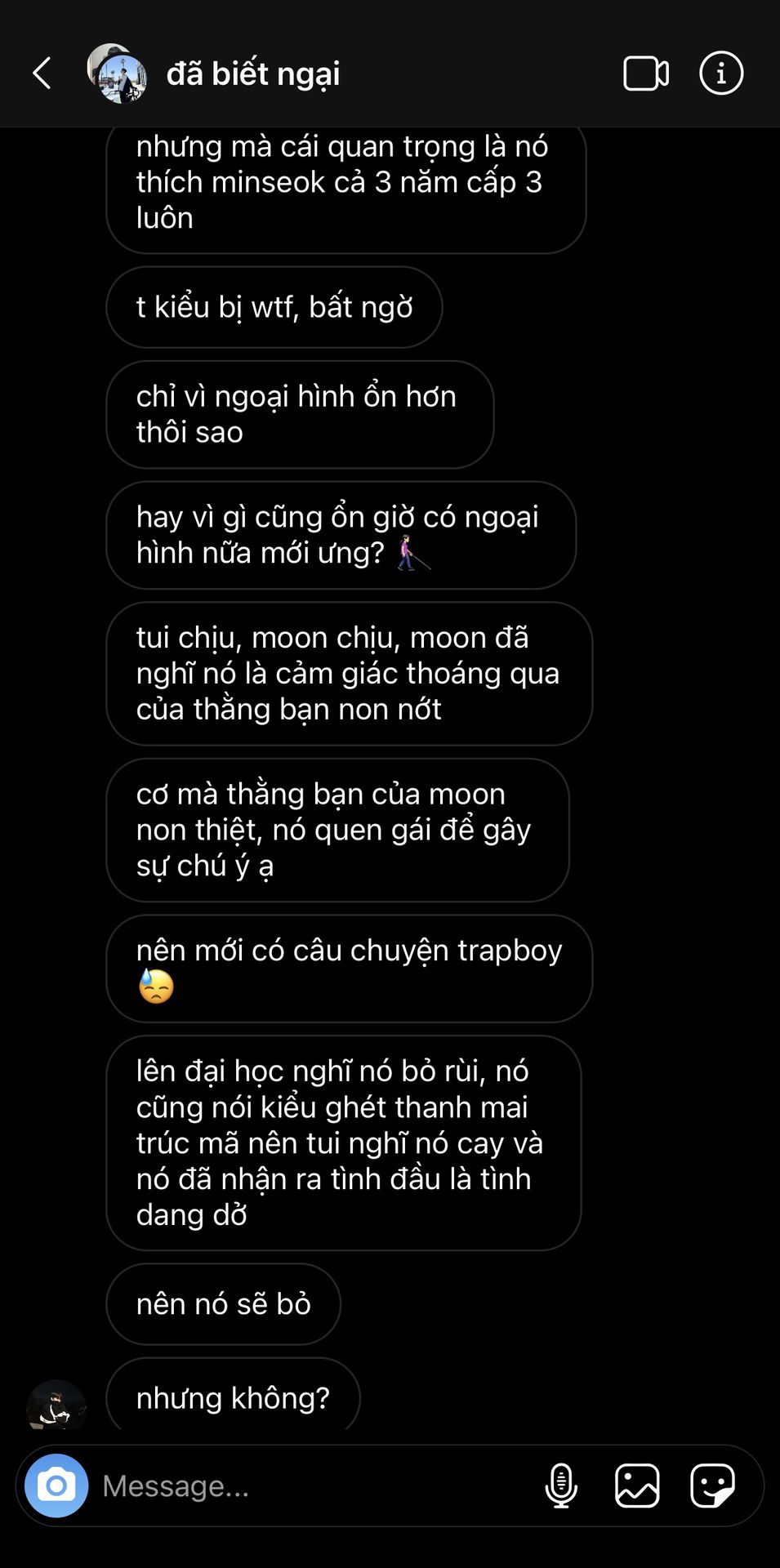The height and width of the screenshot is (1568, 780).
Task: Attach a photo from the gallery
Action: point(637,1486)
